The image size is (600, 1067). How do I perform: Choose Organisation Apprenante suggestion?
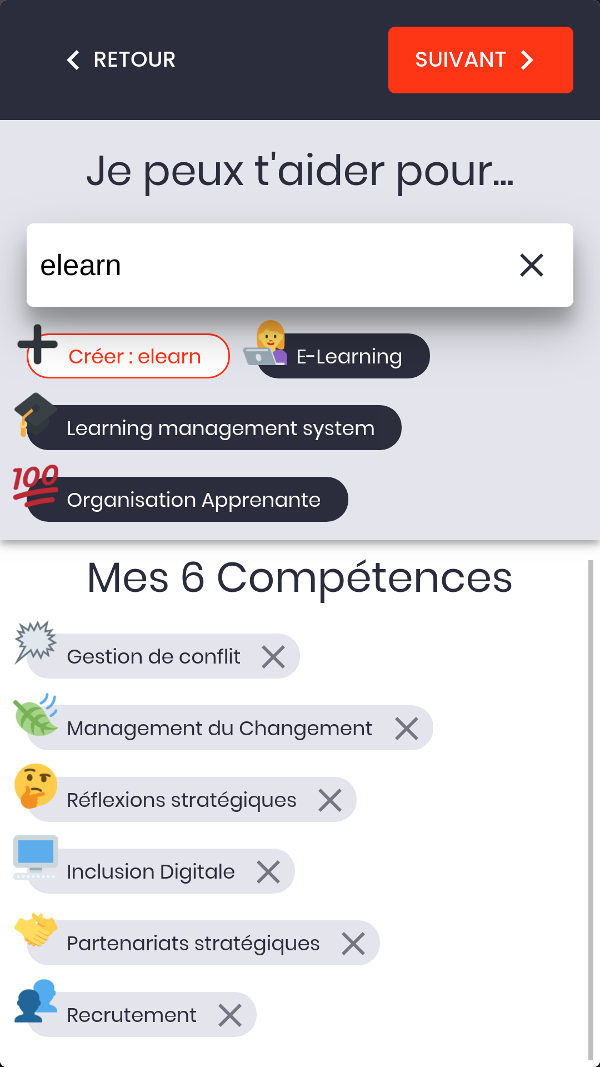click(x=190, y=500)
